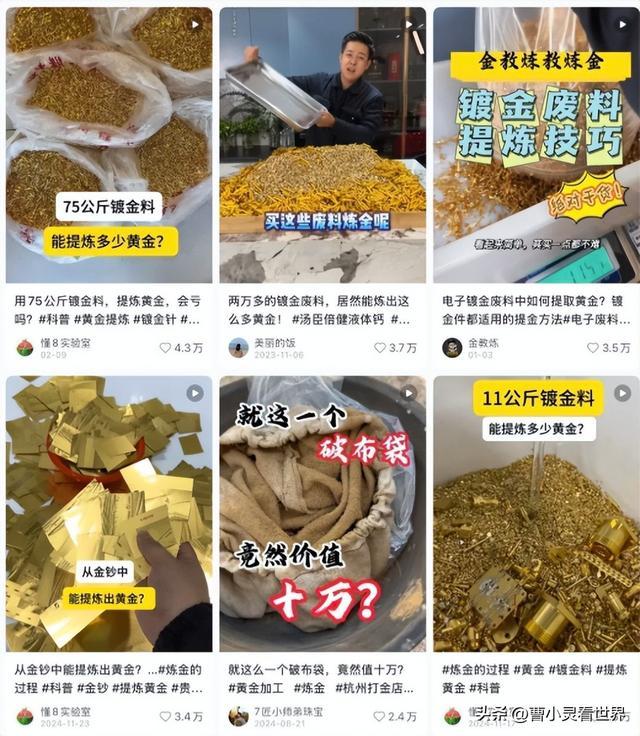The height and width of the screenshot is (736, 640).
Task: Like the video by 懂8实验室 with 4.3万 likes
Action: (x=166, y=348)
